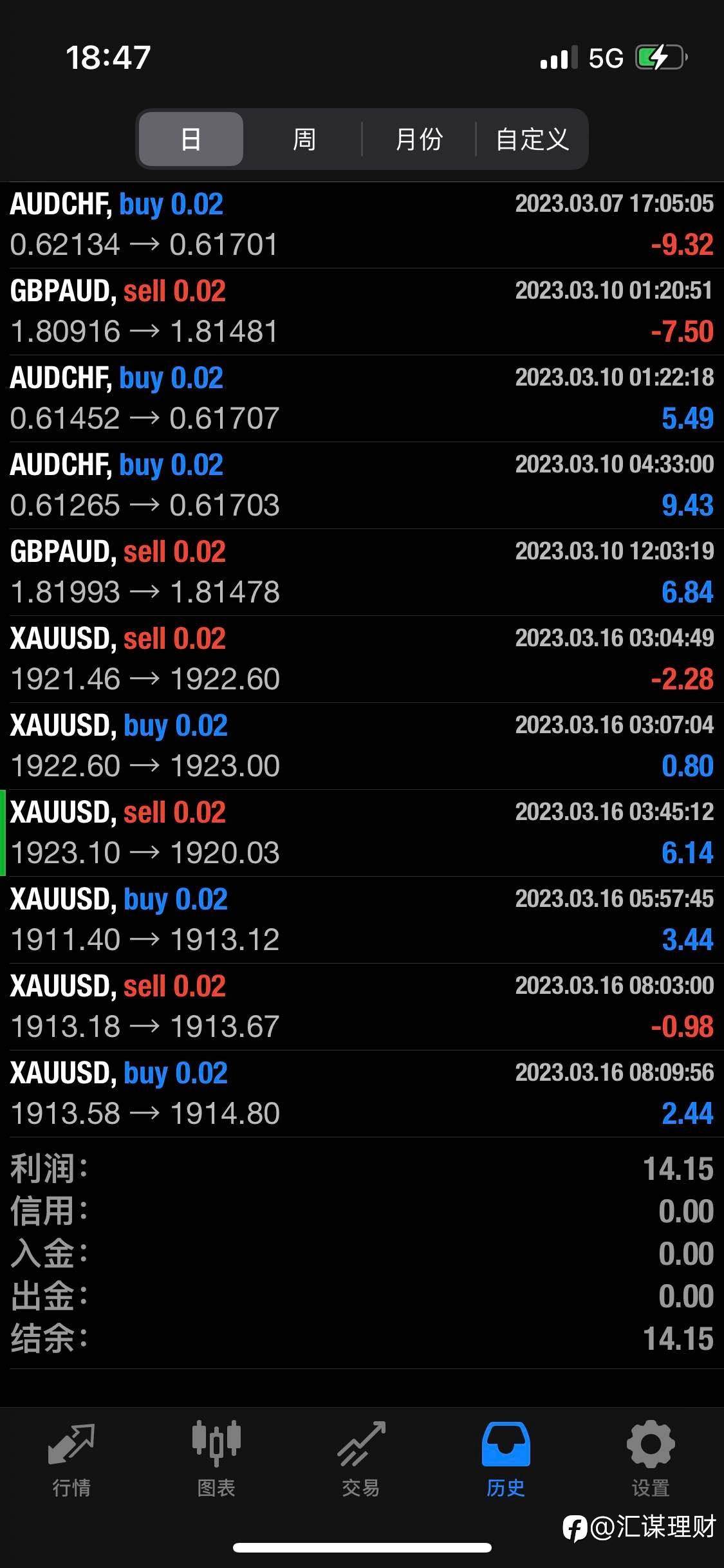The width and height of the screenshot is (724, 1568).
Task: Expand the XAUUSD sell trade with -2.28 loss
Action: click(362, 659)
